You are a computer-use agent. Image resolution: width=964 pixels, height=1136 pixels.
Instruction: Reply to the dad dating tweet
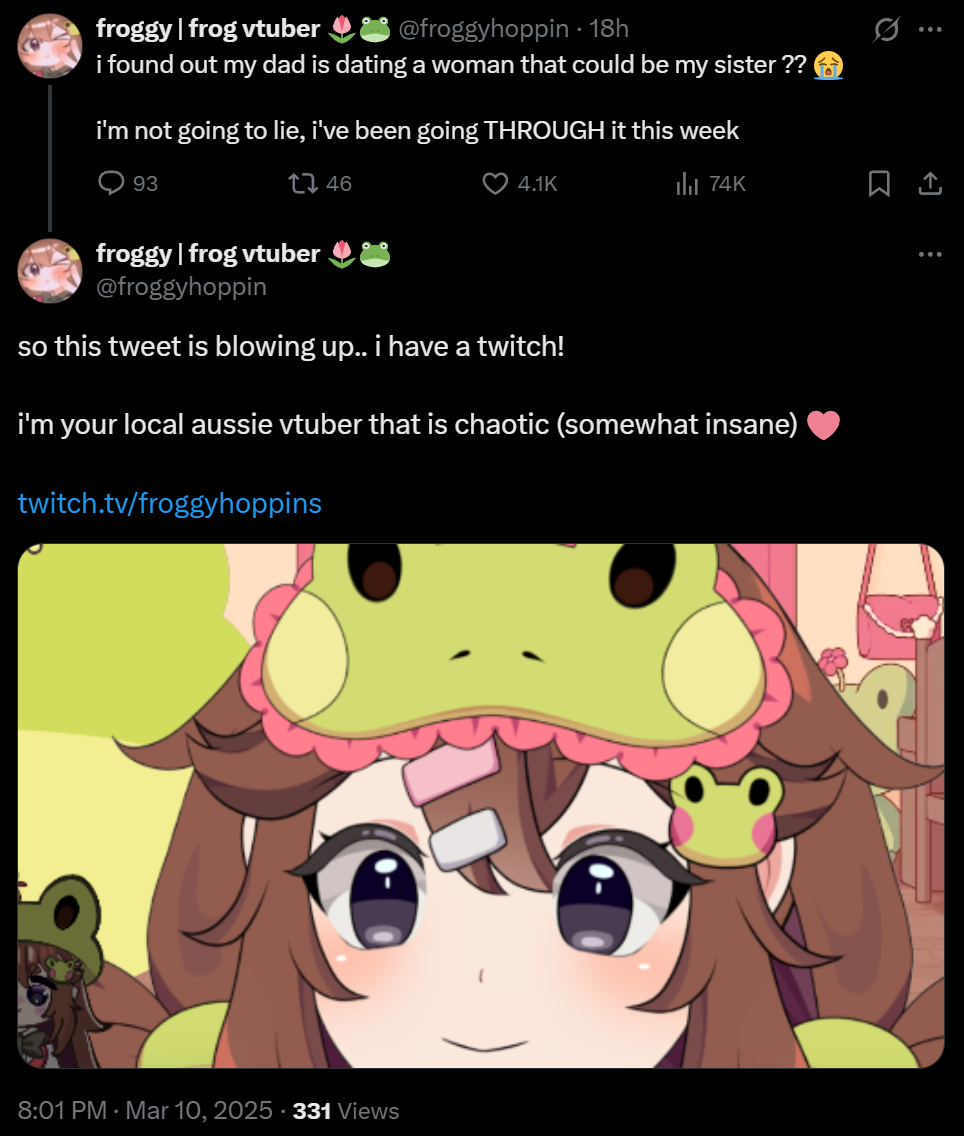pos(112,183)
